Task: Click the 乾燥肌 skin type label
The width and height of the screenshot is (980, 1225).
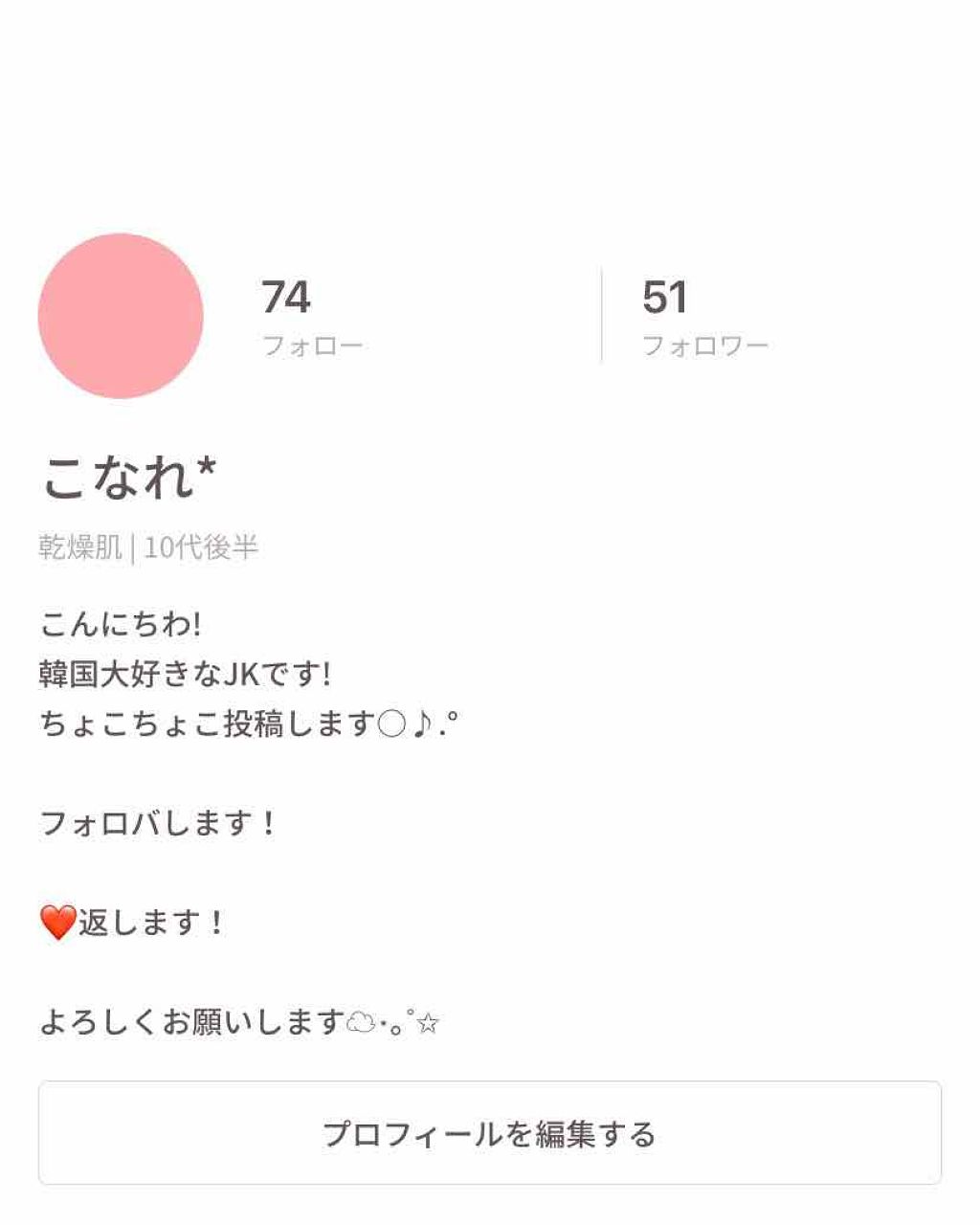Action: click(x=80, y=547)
